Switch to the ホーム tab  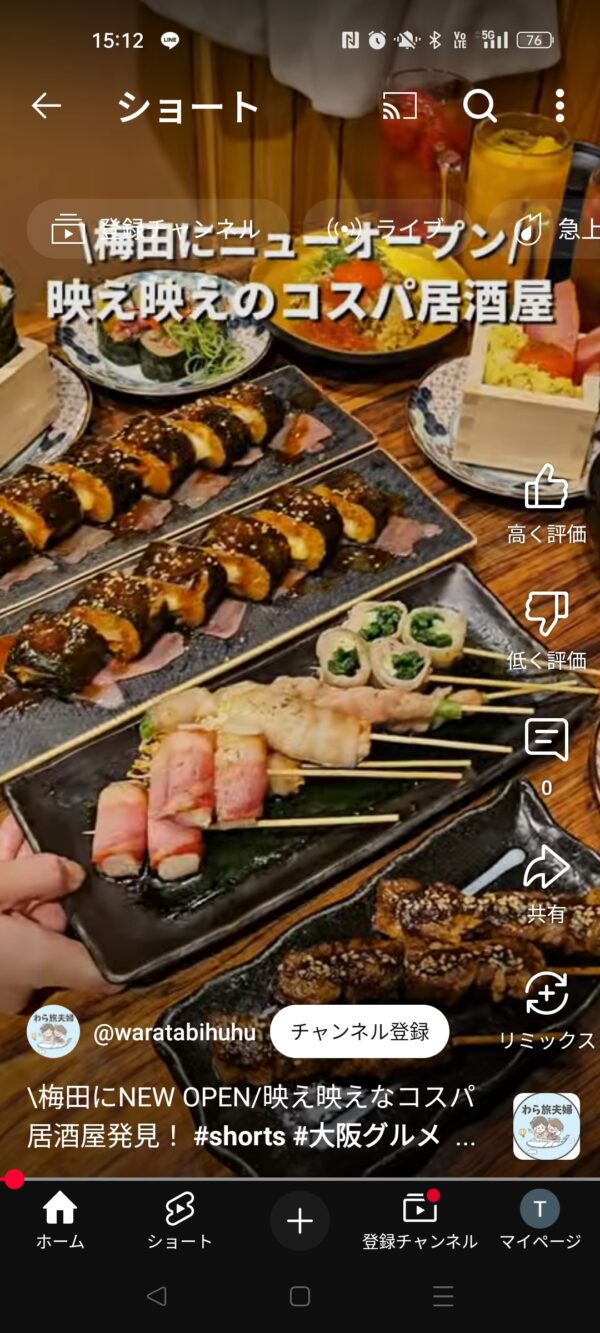click(x=60, y=1221)
